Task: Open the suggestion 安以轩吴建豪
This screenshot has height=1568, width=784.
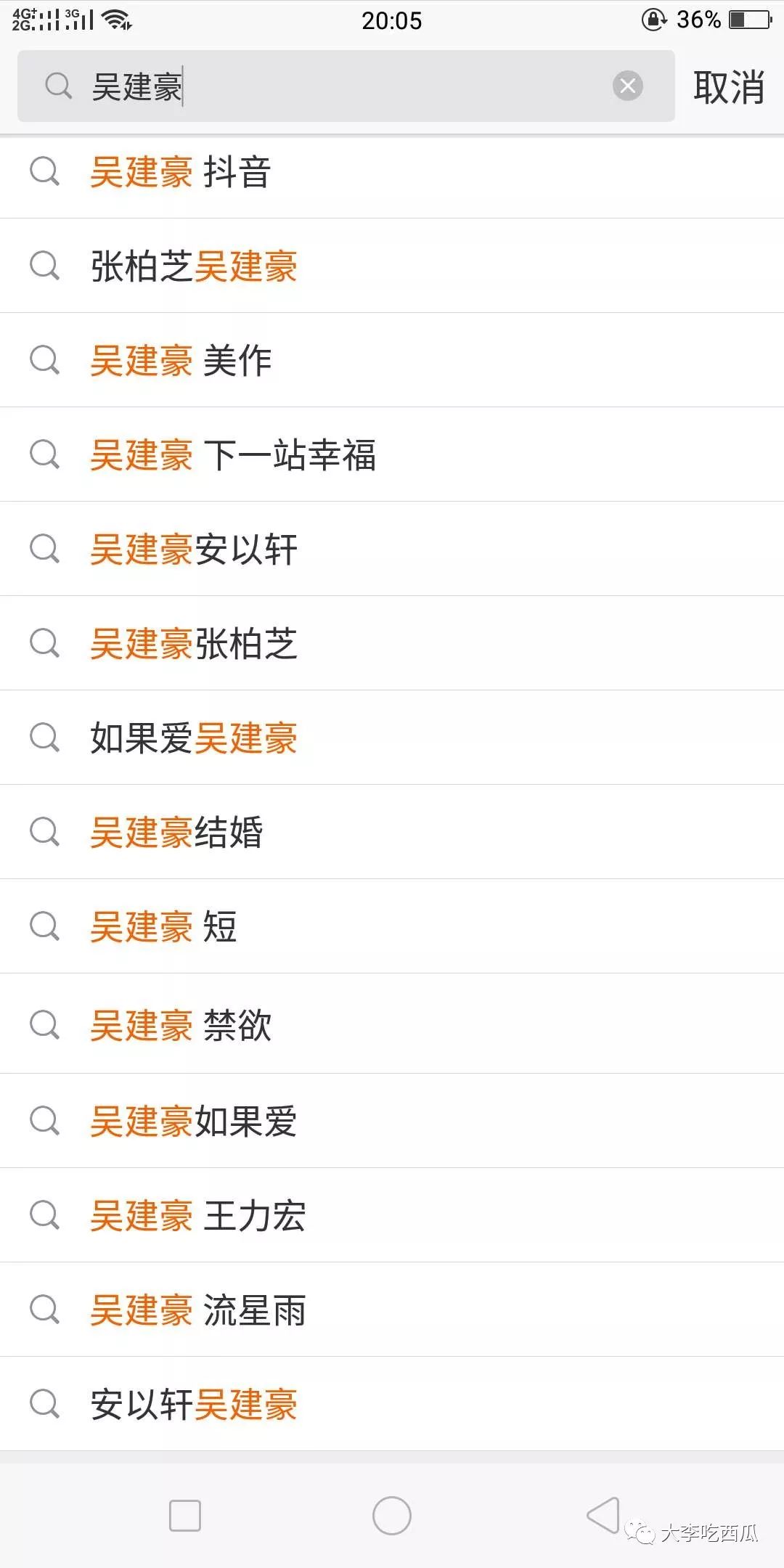Action: (392, 1404)
